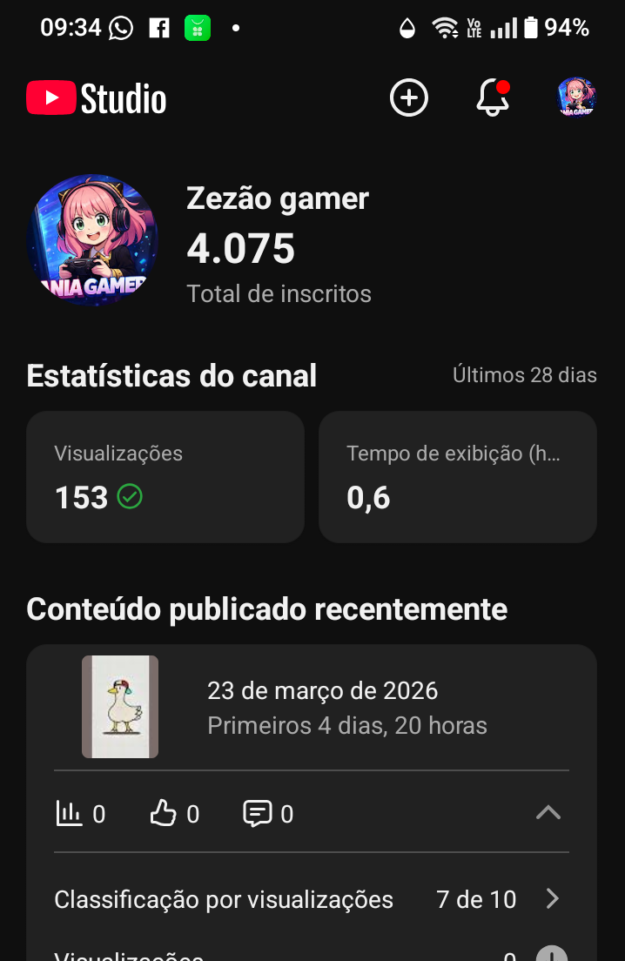Open the Visualizações stats card
This screenshot has width=625, height=961.
tap(165, 477)
